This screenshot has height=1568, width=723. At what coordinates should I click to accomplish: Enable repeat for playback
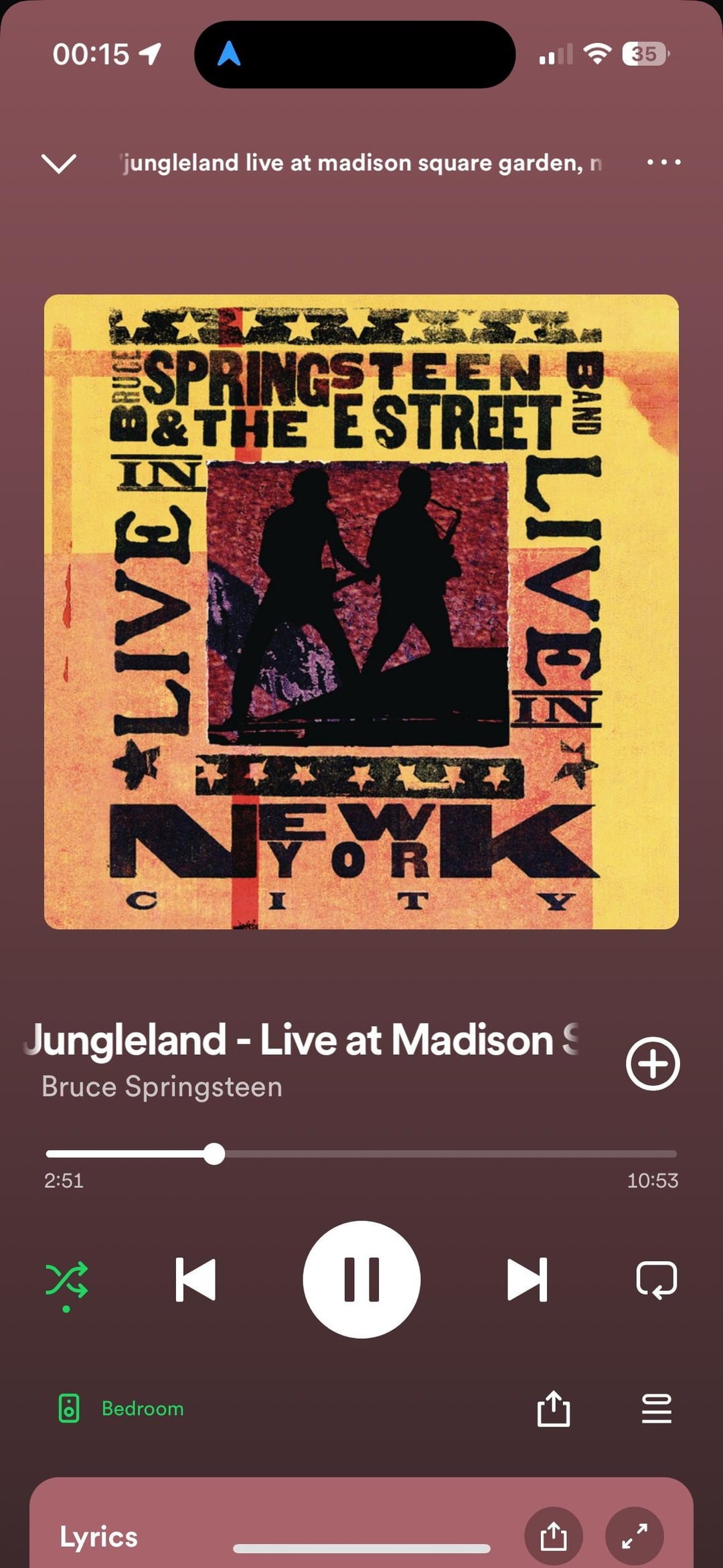click(656, 1279)
